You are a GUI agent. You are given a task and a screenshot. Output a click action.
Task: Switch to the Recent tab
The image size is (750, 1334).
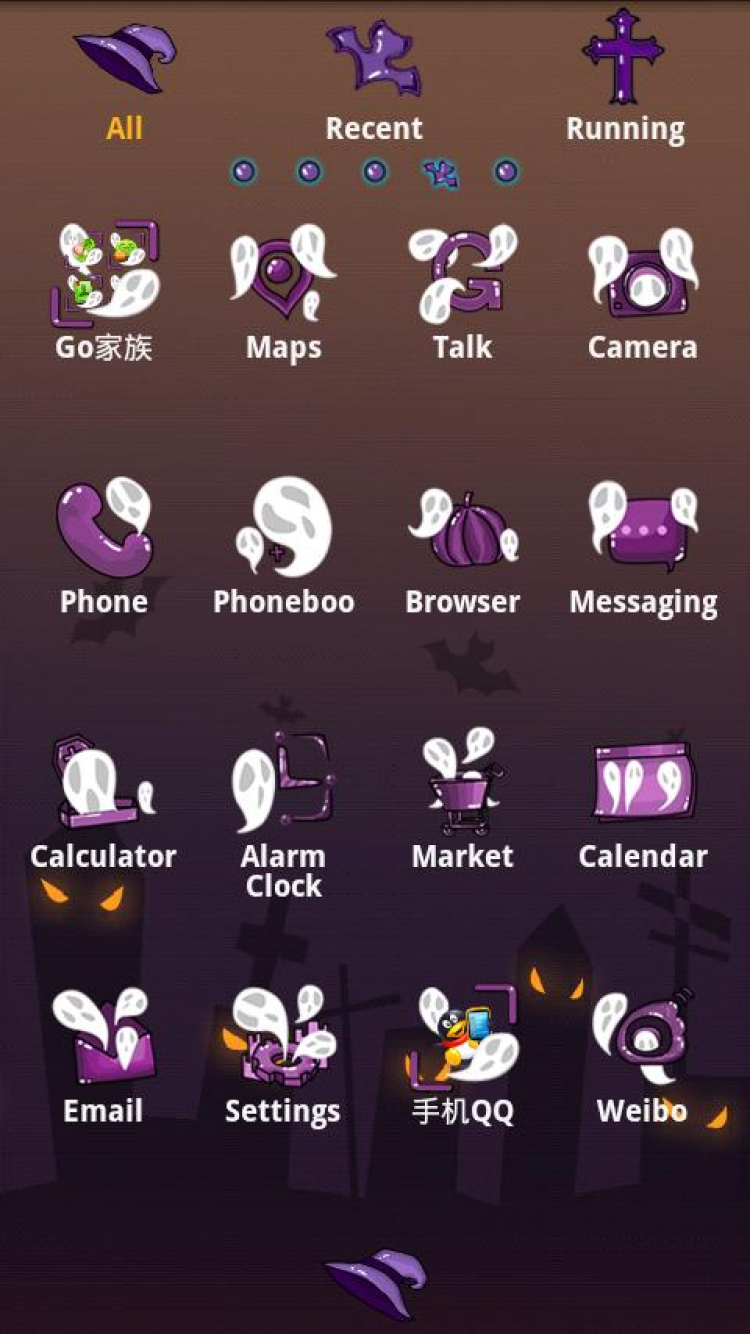(374, 80)
